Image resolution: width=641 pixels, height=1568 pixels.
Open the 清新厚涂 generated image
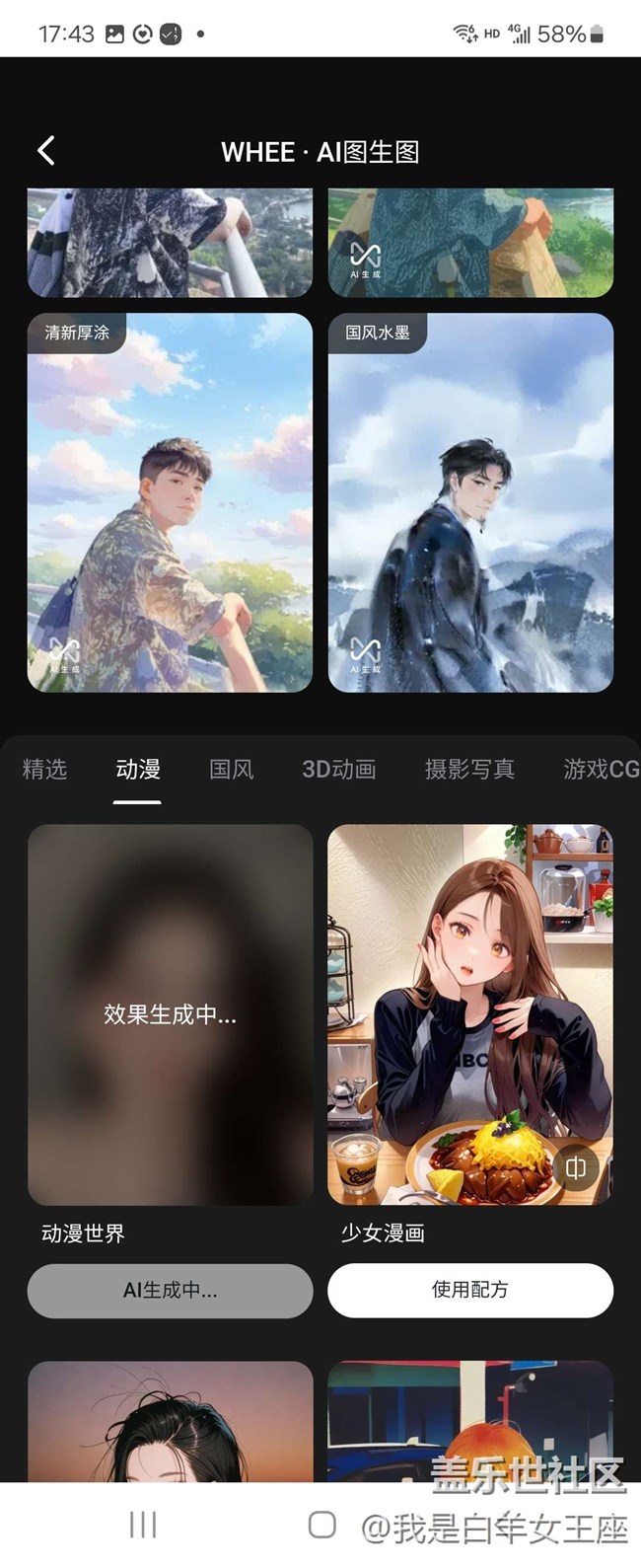click(170, 503)
